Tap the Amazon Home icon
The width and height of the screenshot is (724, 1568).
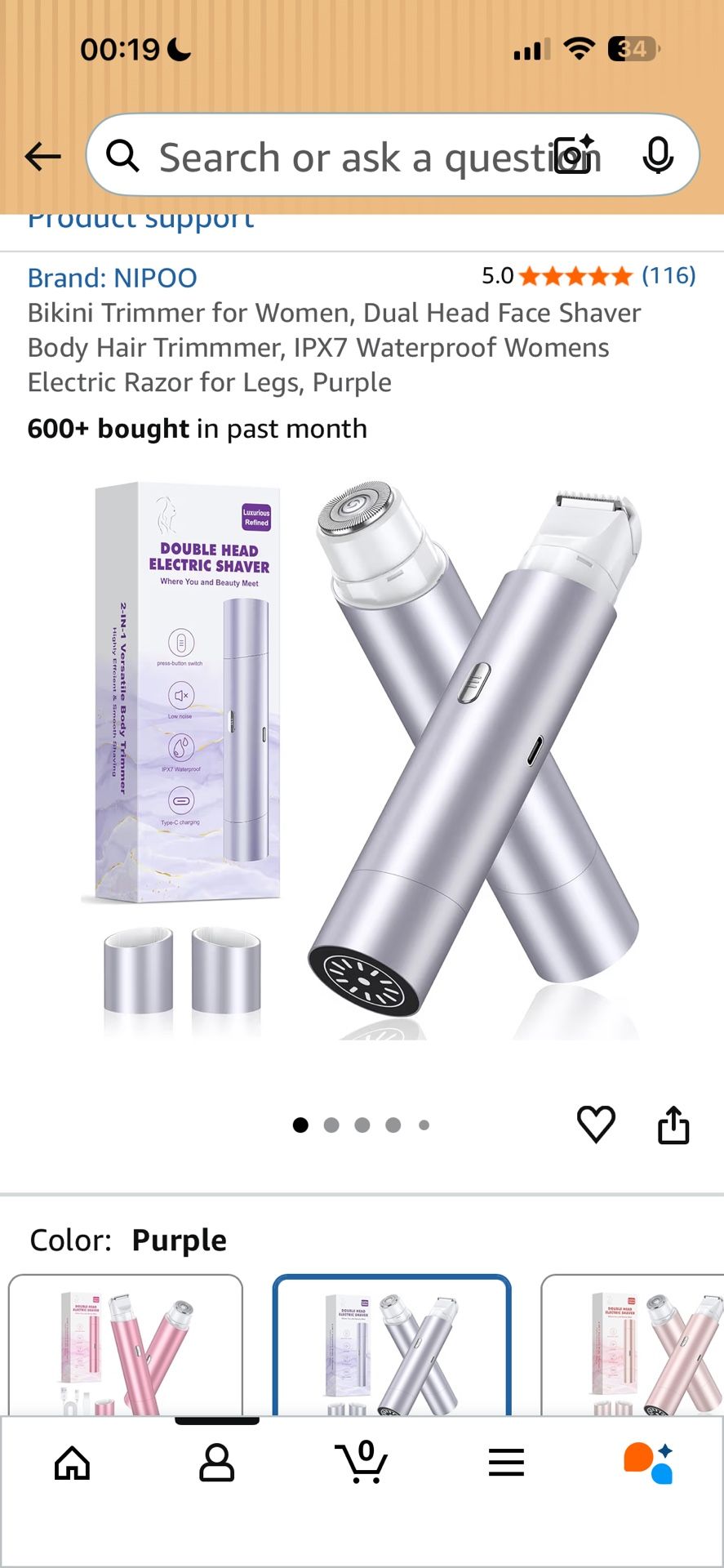72,1463
